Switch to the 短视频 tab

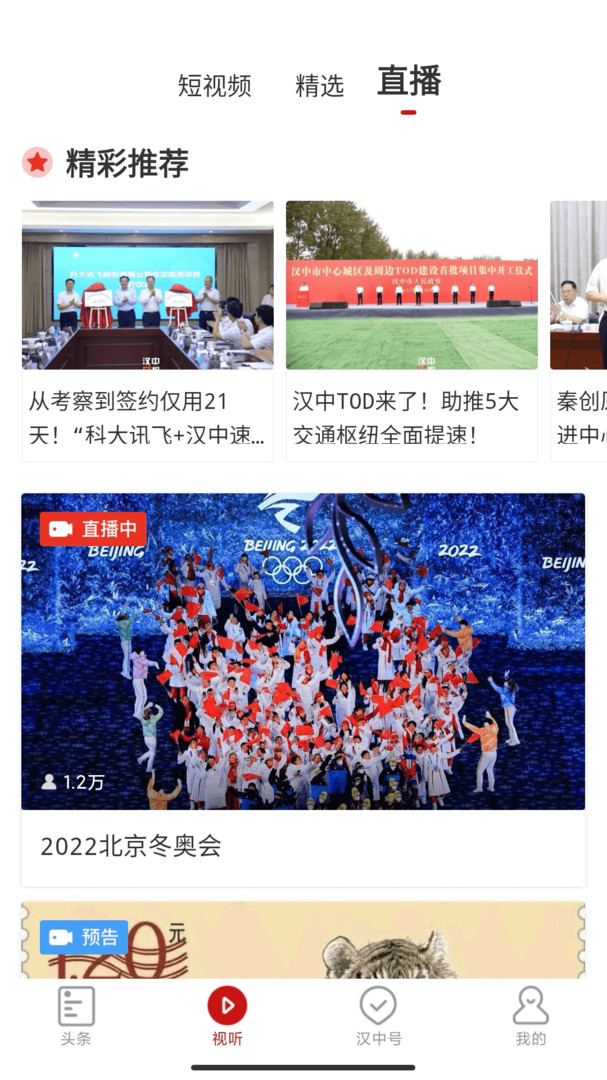coord(214,86)
